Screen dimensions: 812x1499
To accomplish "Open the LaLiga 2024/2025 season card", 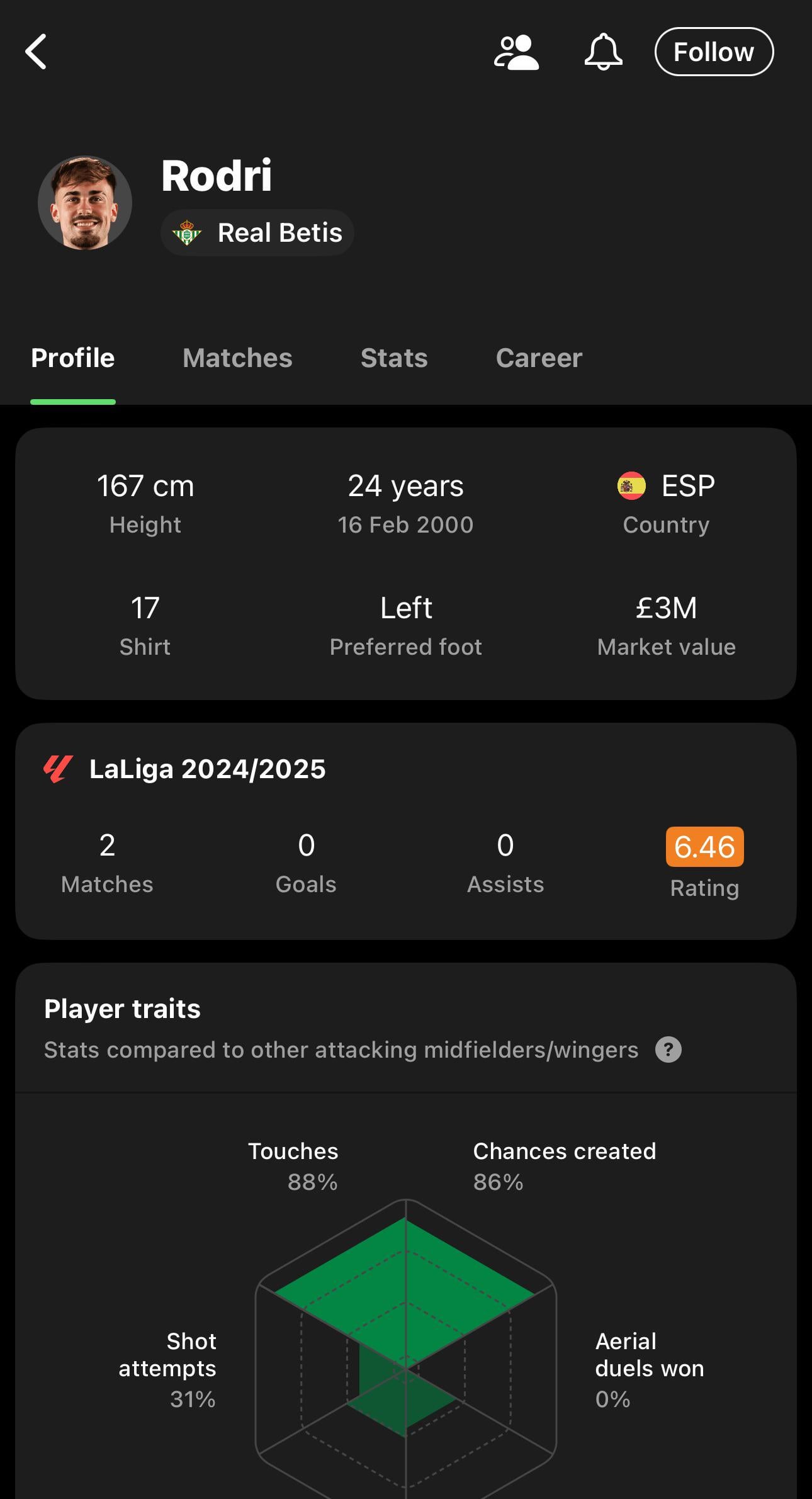I will pyautogui.click(x=406, y=831).
